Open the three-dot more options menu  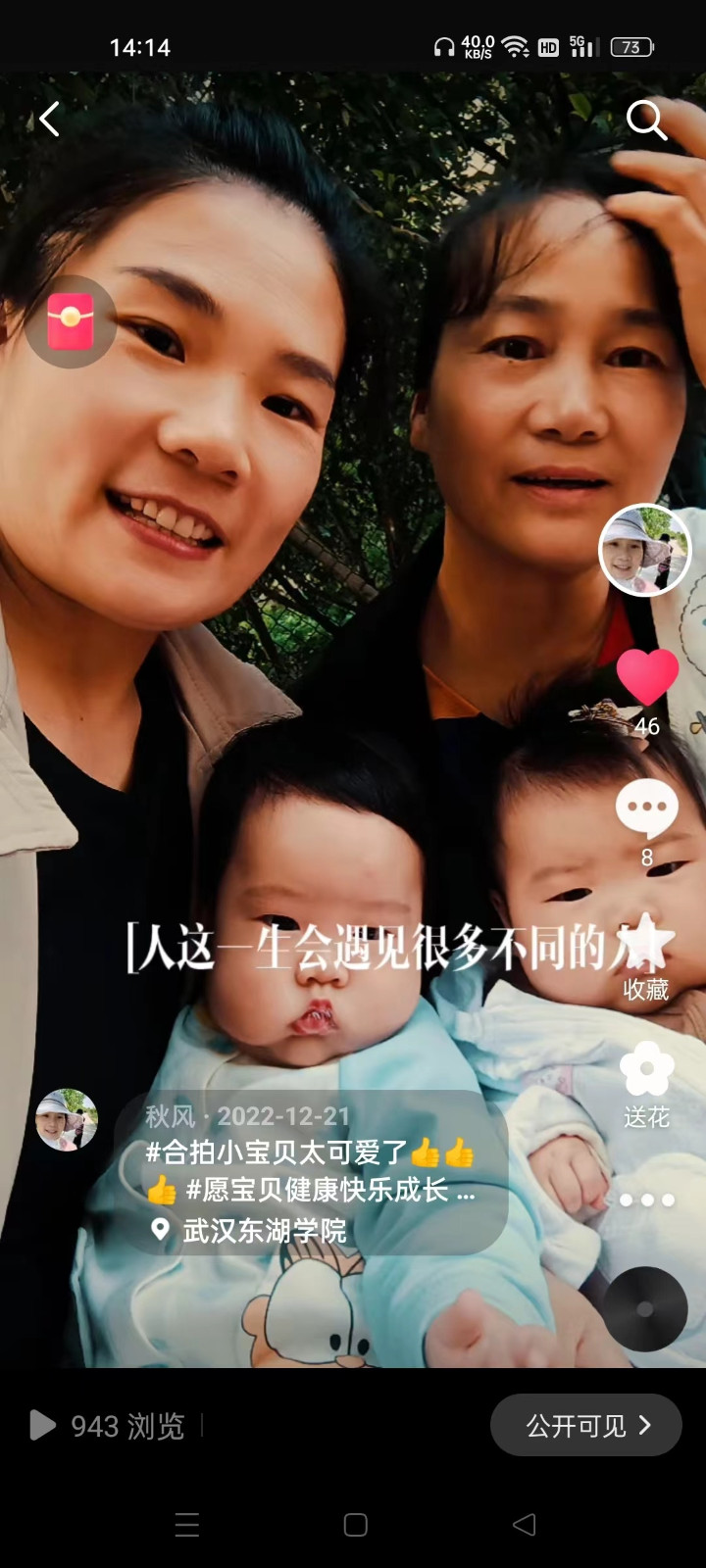(646, 1200)
